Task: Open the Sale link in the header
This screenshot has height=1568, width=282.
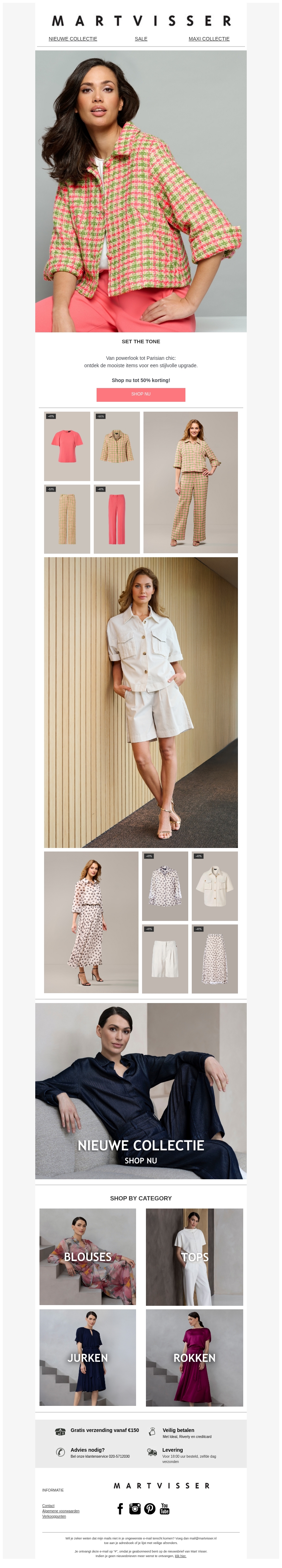Action: click(x=141, y=38)
